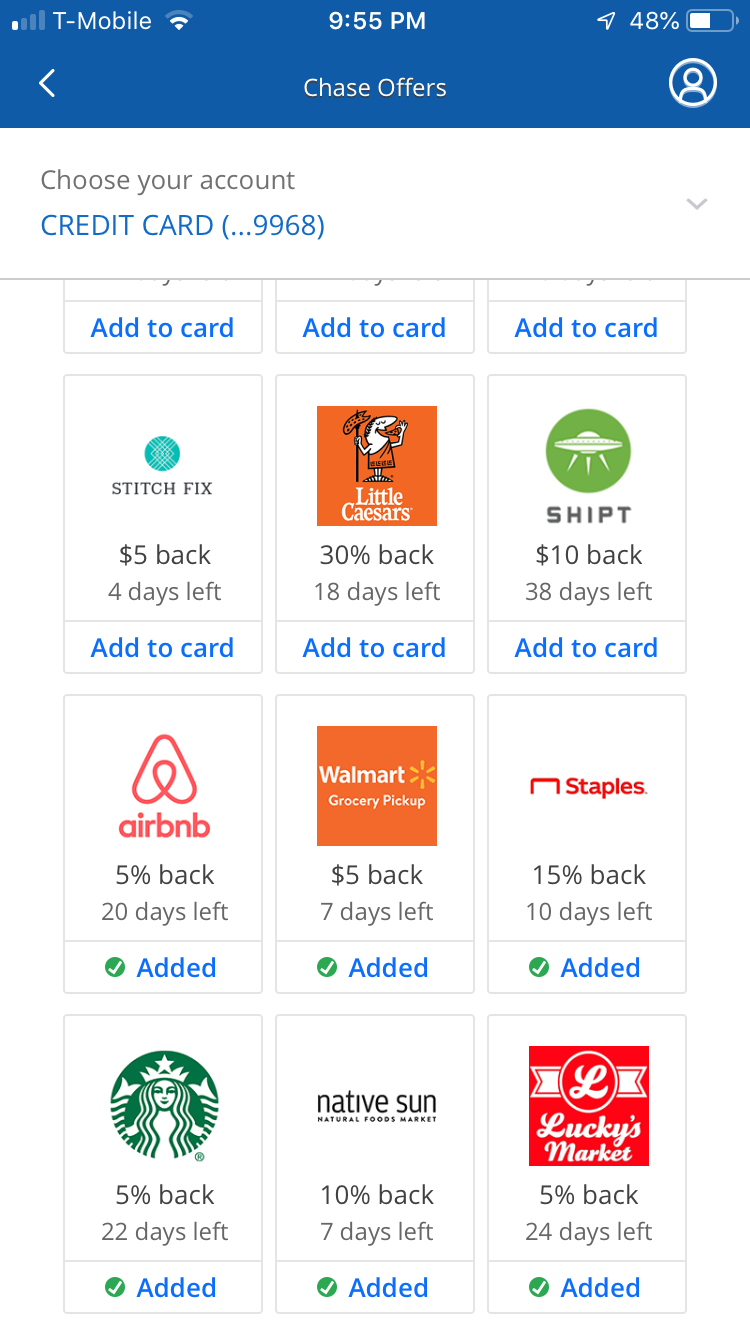Open the Airbnb 5% back offer
750x1334 pixels.
pyautogui.click(x=164, y=820)
